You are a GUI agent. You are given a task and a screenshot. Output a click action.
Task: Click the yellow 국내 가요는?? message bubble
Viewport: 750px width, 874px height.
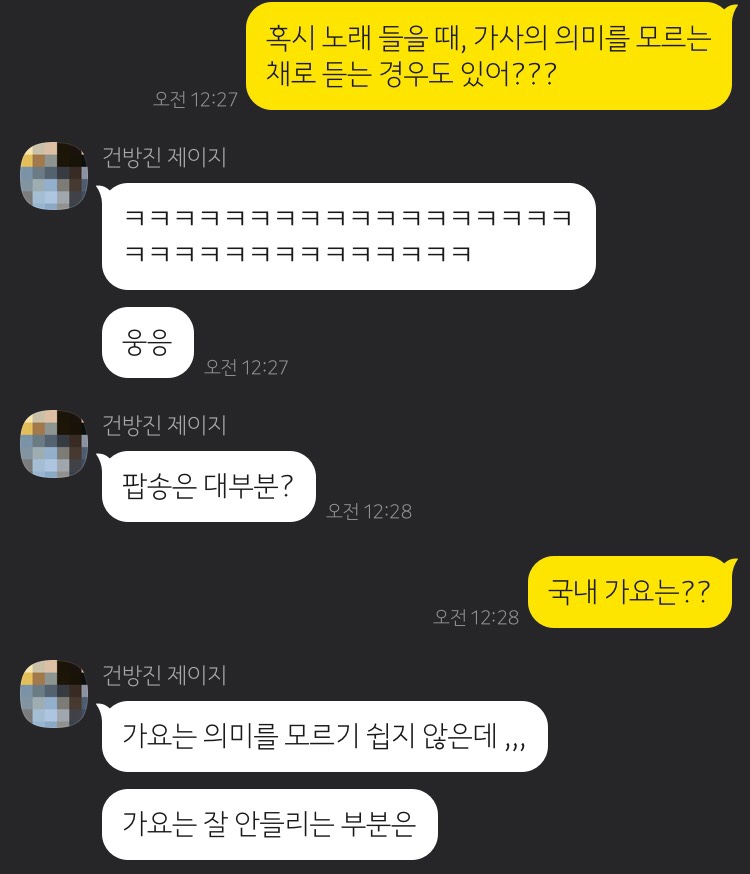point(629,591)
